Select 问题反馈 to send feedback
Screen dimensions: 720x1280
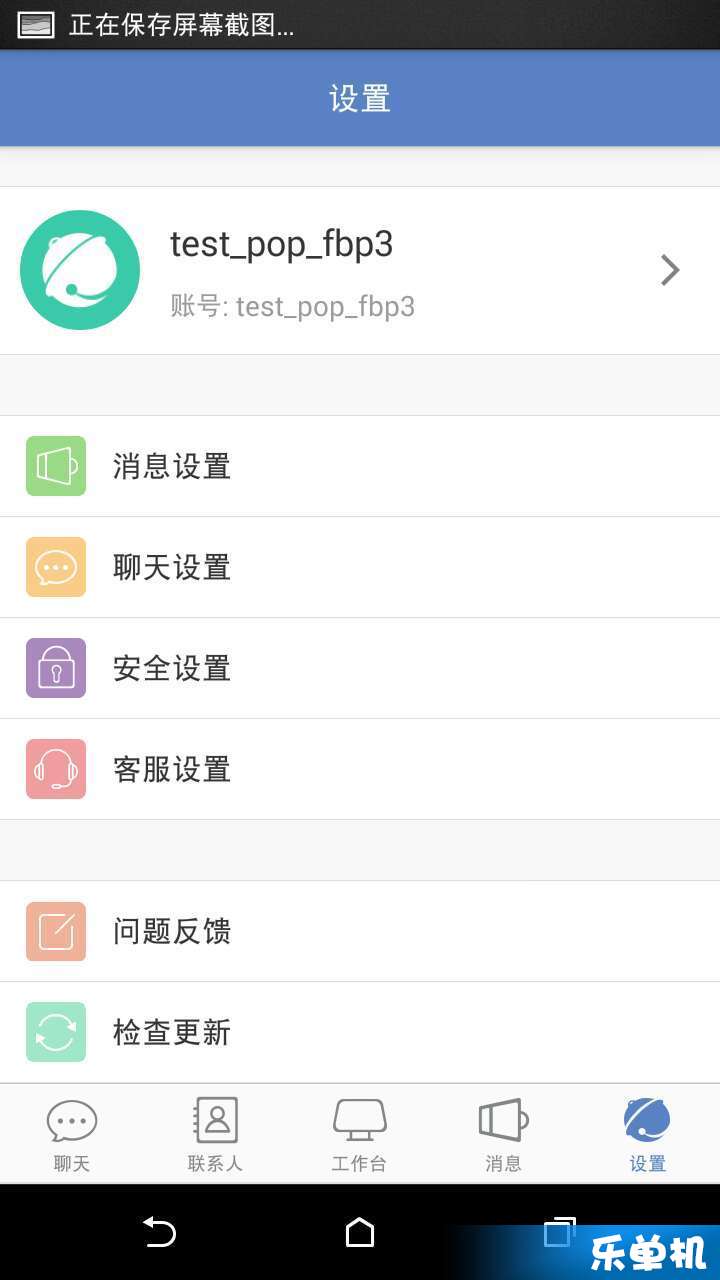[x=360, y=931]
